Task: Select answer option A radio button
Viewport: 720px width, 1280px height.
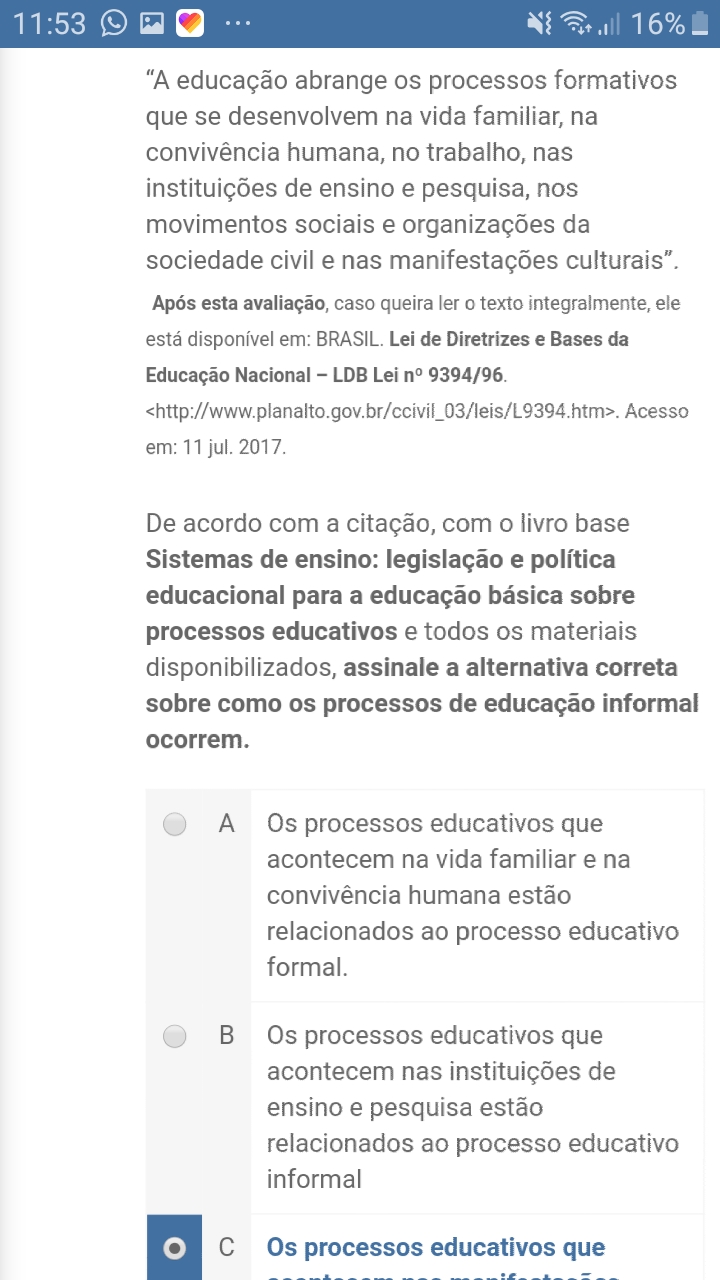Action: click(175, 824)
